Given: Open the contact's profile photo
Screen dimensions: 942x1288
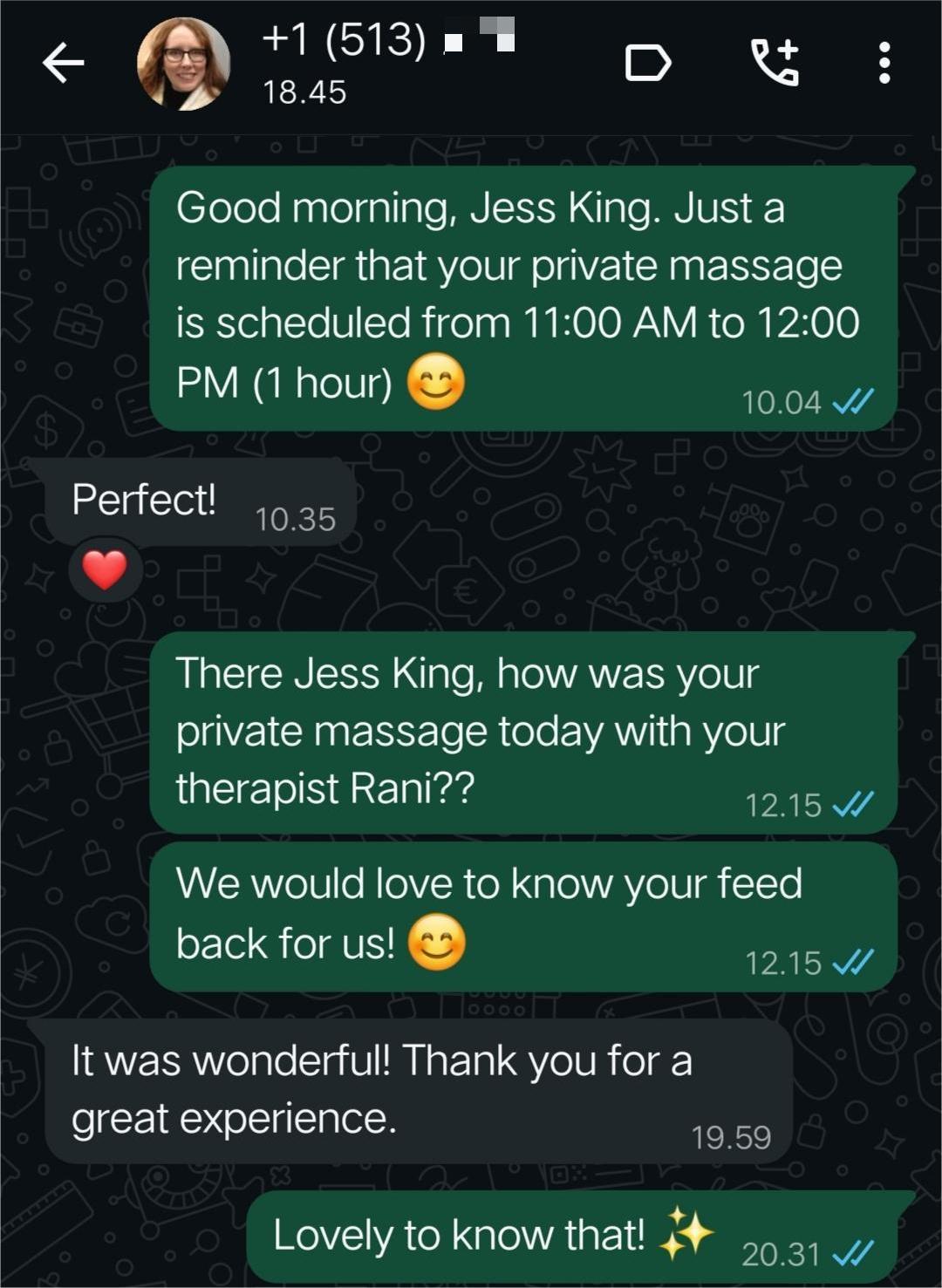Looking at the screenshot, I should tap(183, 64).
